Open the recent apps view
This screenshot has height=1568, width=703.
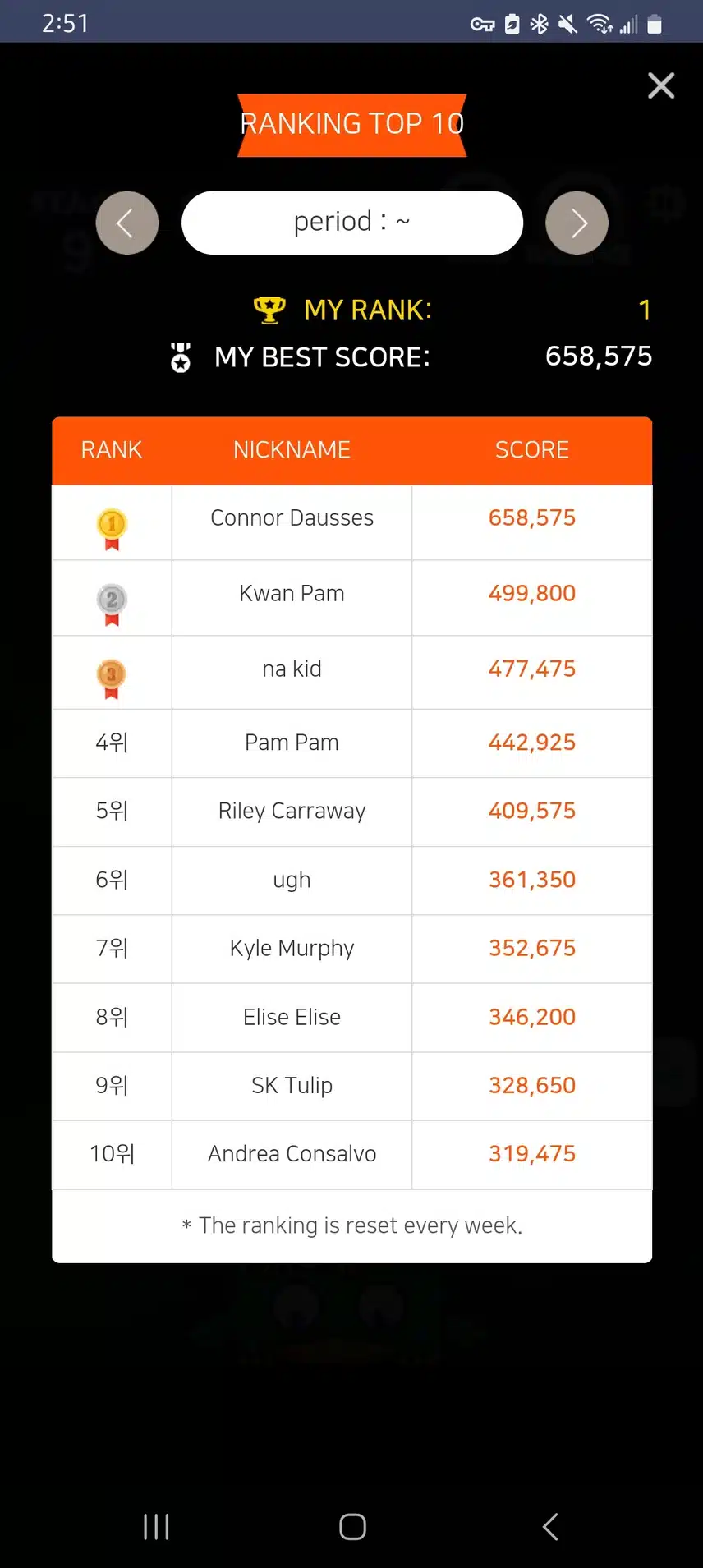tap(156, 1527)
